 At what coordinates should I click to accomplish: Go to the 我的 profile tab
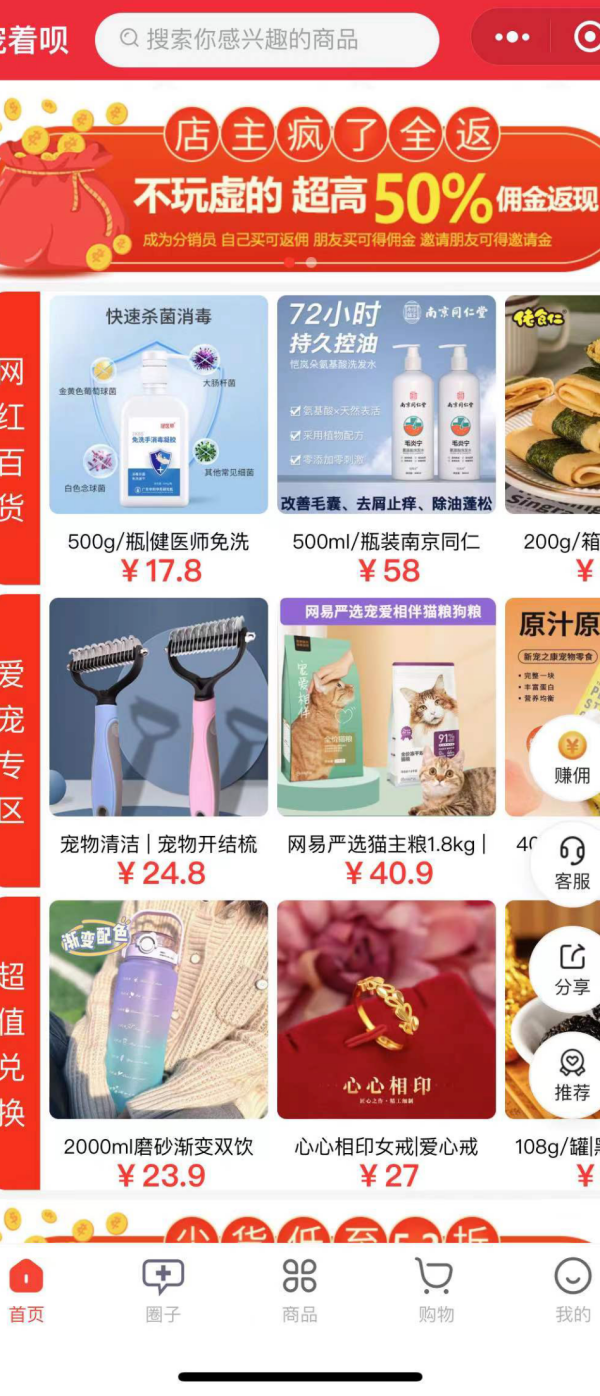tap(572, 1290)
